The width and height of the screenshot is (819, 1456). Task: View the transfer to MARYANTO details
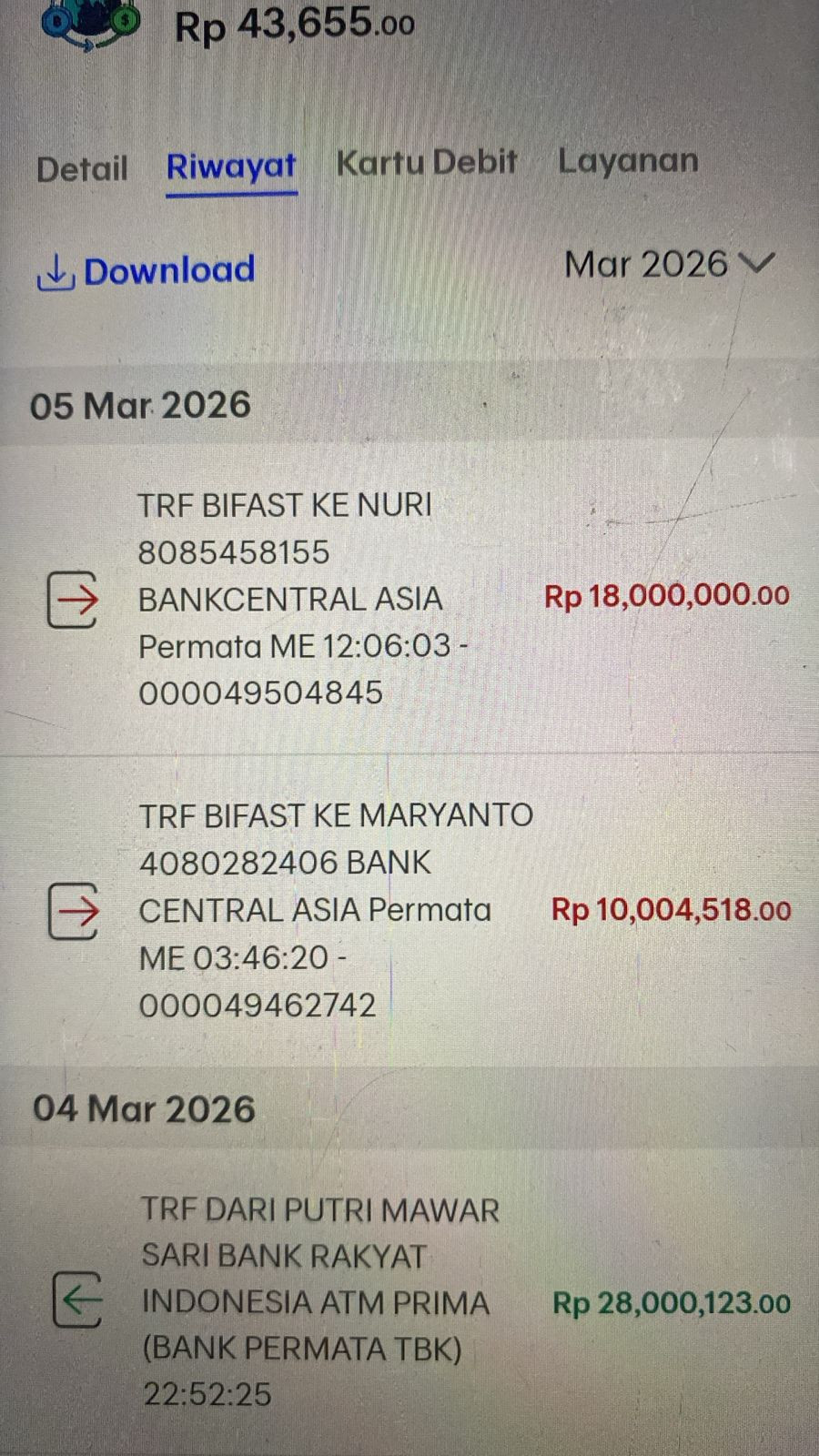tap(409, 911)
